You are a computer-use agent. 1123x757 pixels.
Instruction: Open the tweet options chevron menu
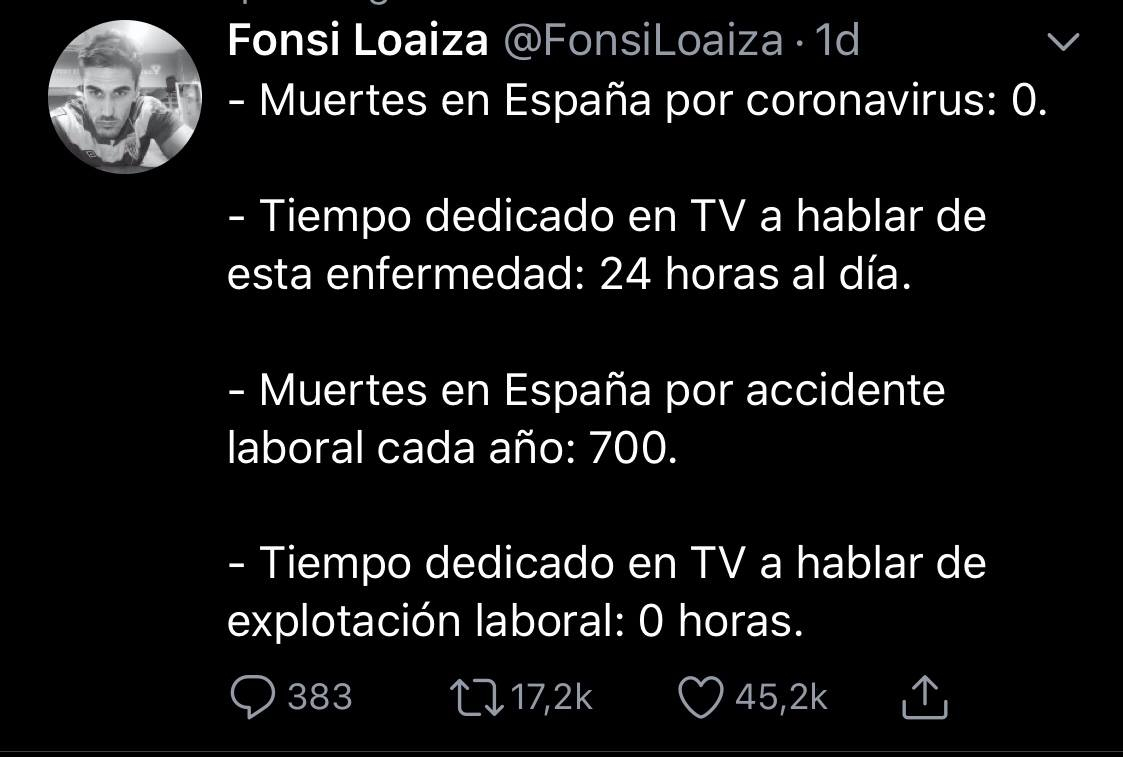[x=1062, y=42]
